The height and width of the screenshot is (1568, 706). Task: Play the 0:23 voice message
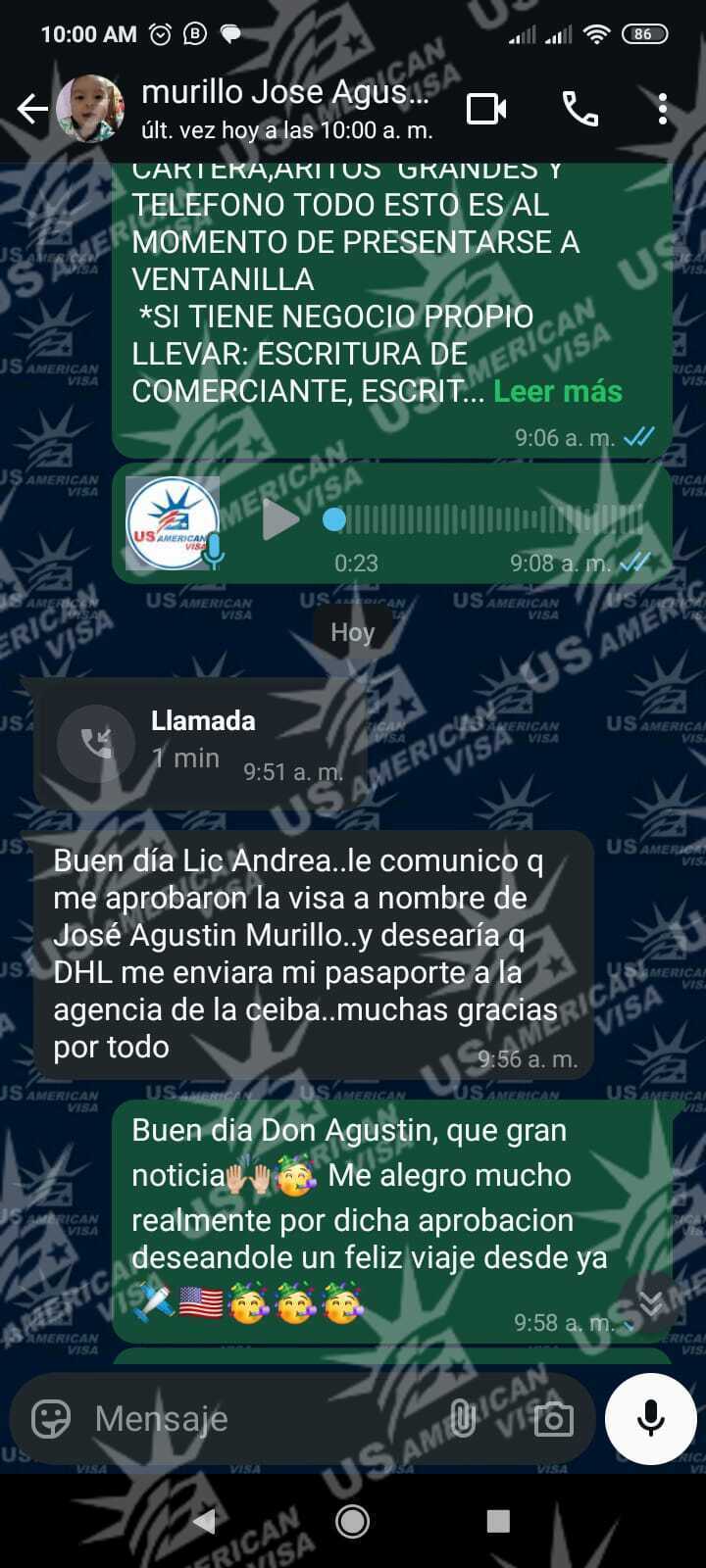pyautogui.click(x=280, y=519)
